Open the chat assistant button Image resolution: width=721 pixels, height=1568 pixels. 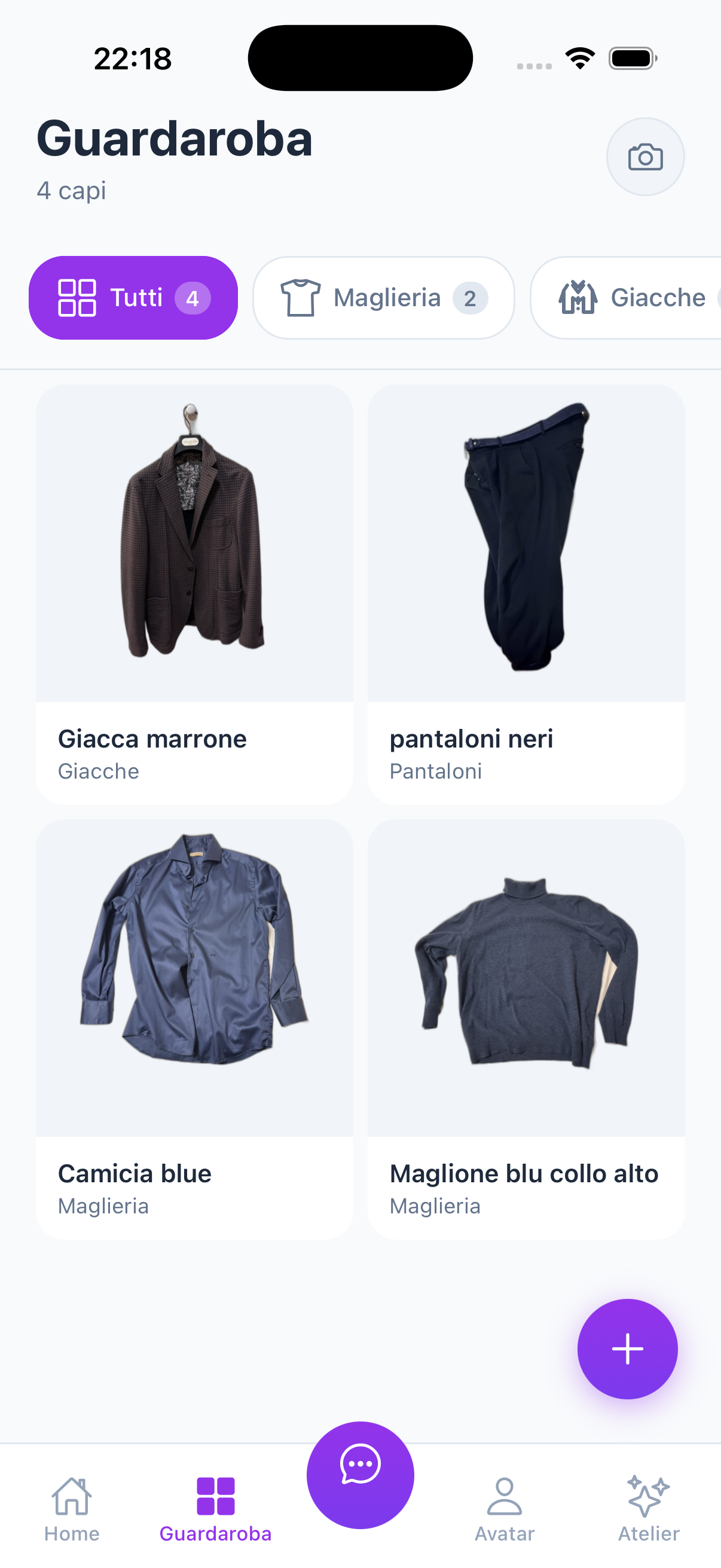pyautogui.click(x=360, y=1474)
